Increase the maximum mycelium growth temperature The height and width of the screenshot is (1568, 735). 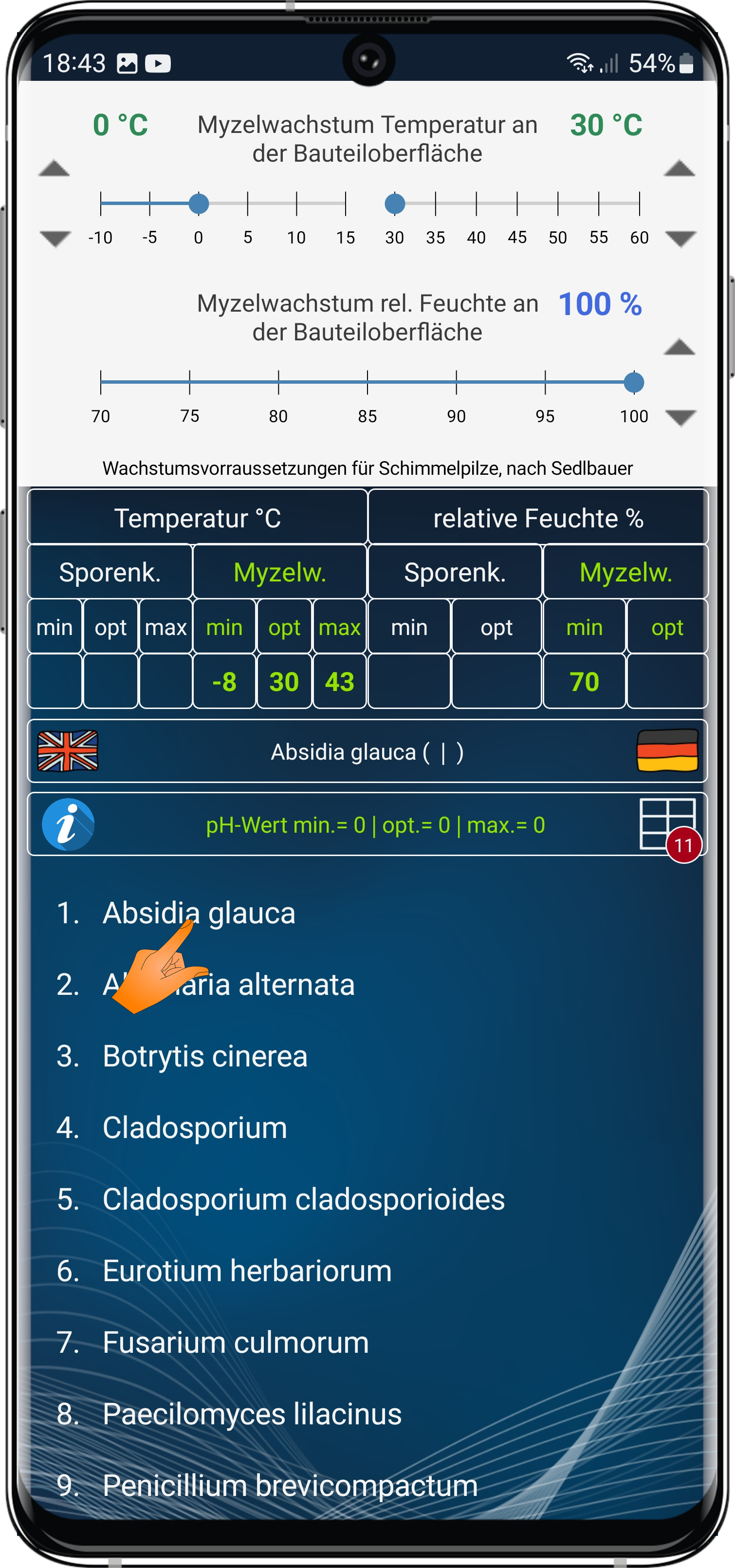click(x=679, y=168)
